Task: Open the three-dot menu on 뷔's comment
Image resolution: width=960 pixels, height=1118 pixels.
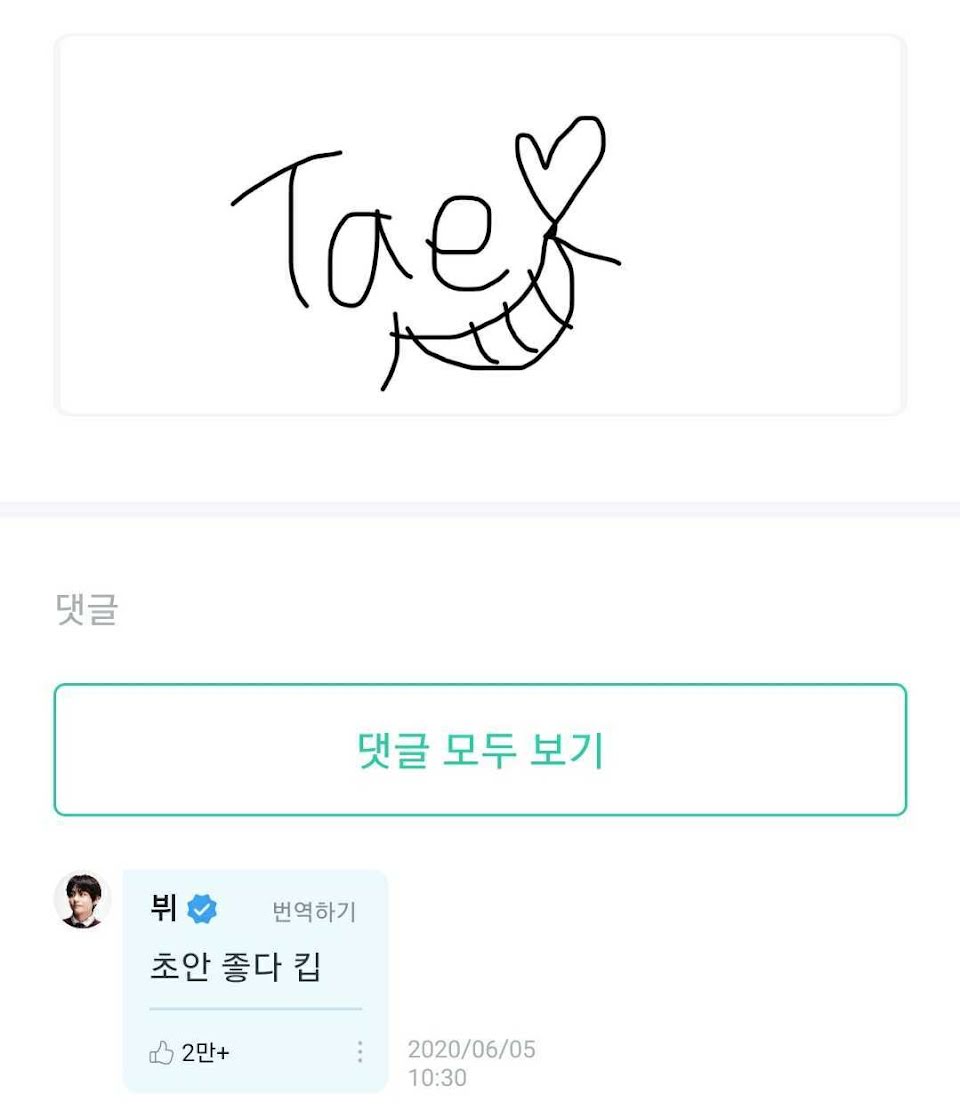Action: point(360,1052)
